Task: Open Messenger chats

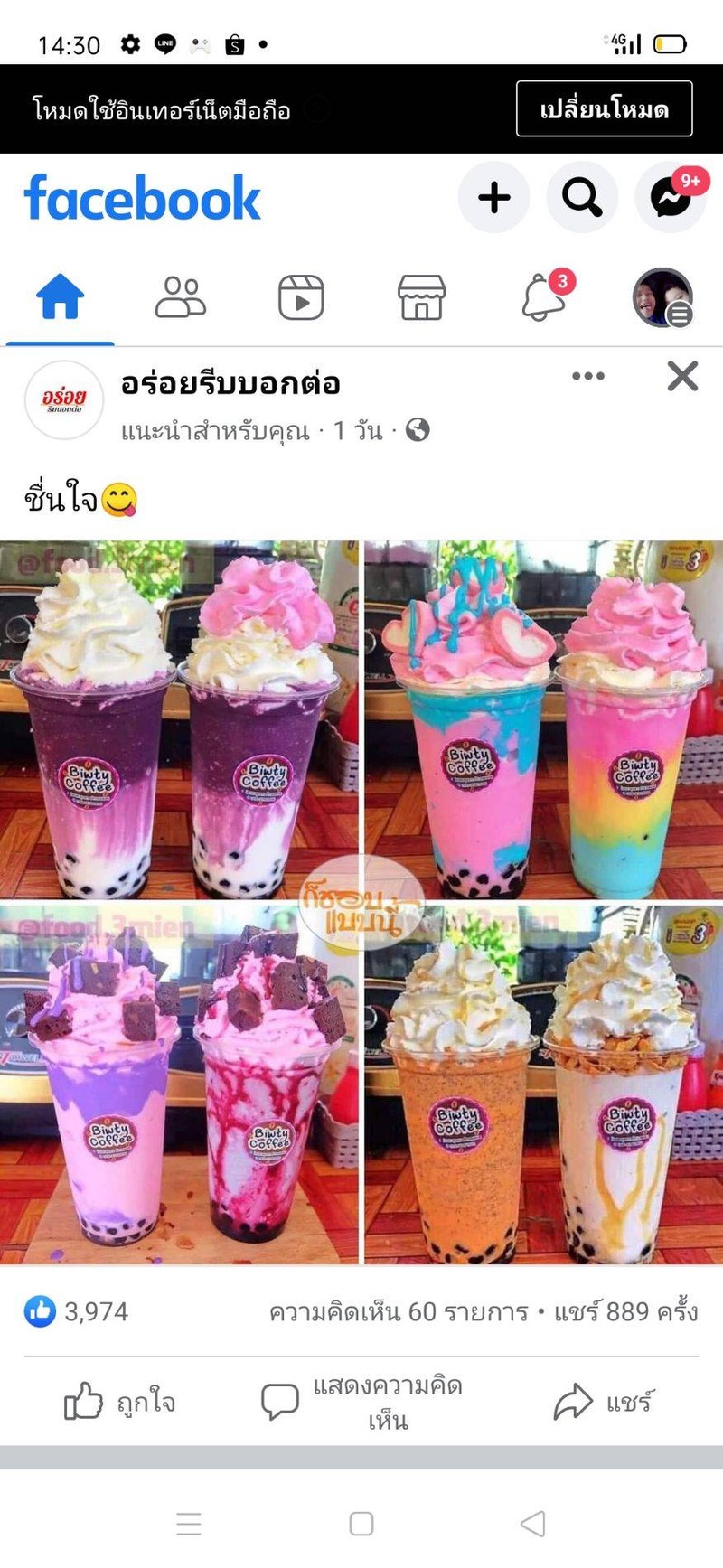Action: [x=671, y=197]
